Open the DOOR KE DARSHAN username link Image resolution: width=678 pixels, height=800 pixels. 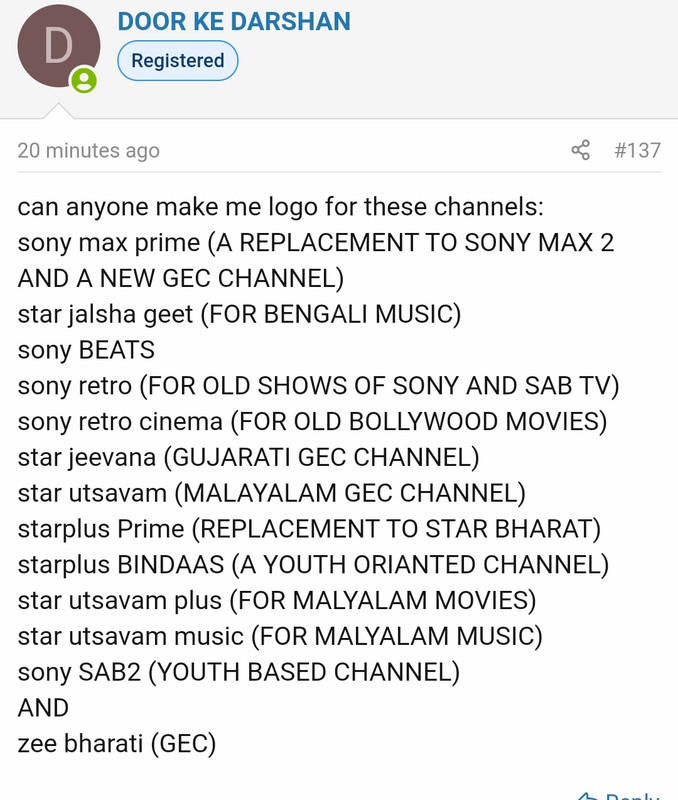pyautogui.click(x=233, y=20)
